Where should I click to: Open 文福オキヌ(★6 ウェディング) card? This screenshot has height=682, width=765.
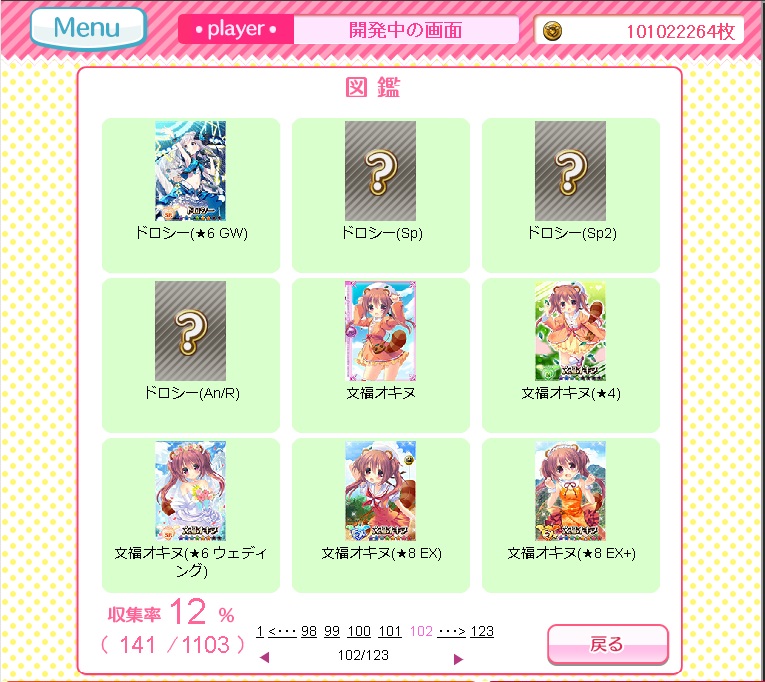[190, 491]
